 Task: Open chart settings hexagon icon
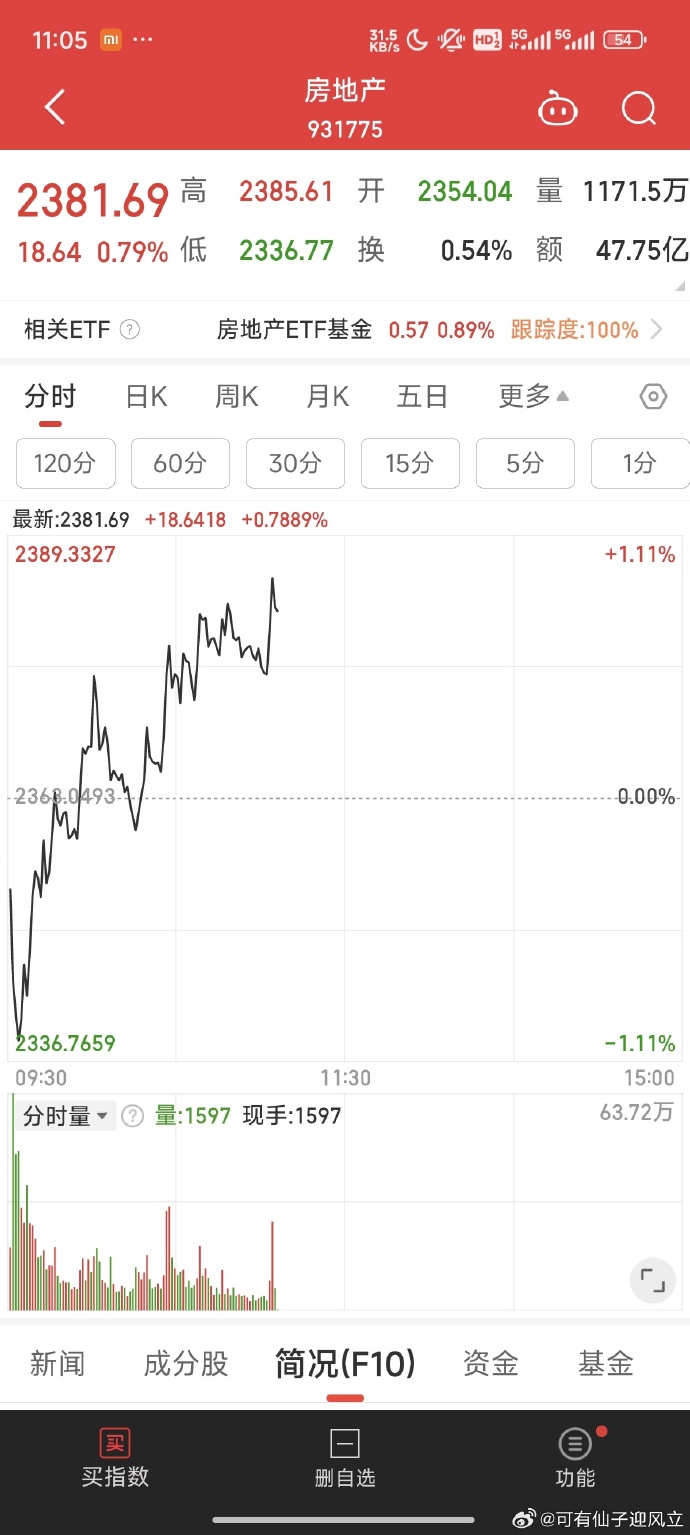pos(653,397)
